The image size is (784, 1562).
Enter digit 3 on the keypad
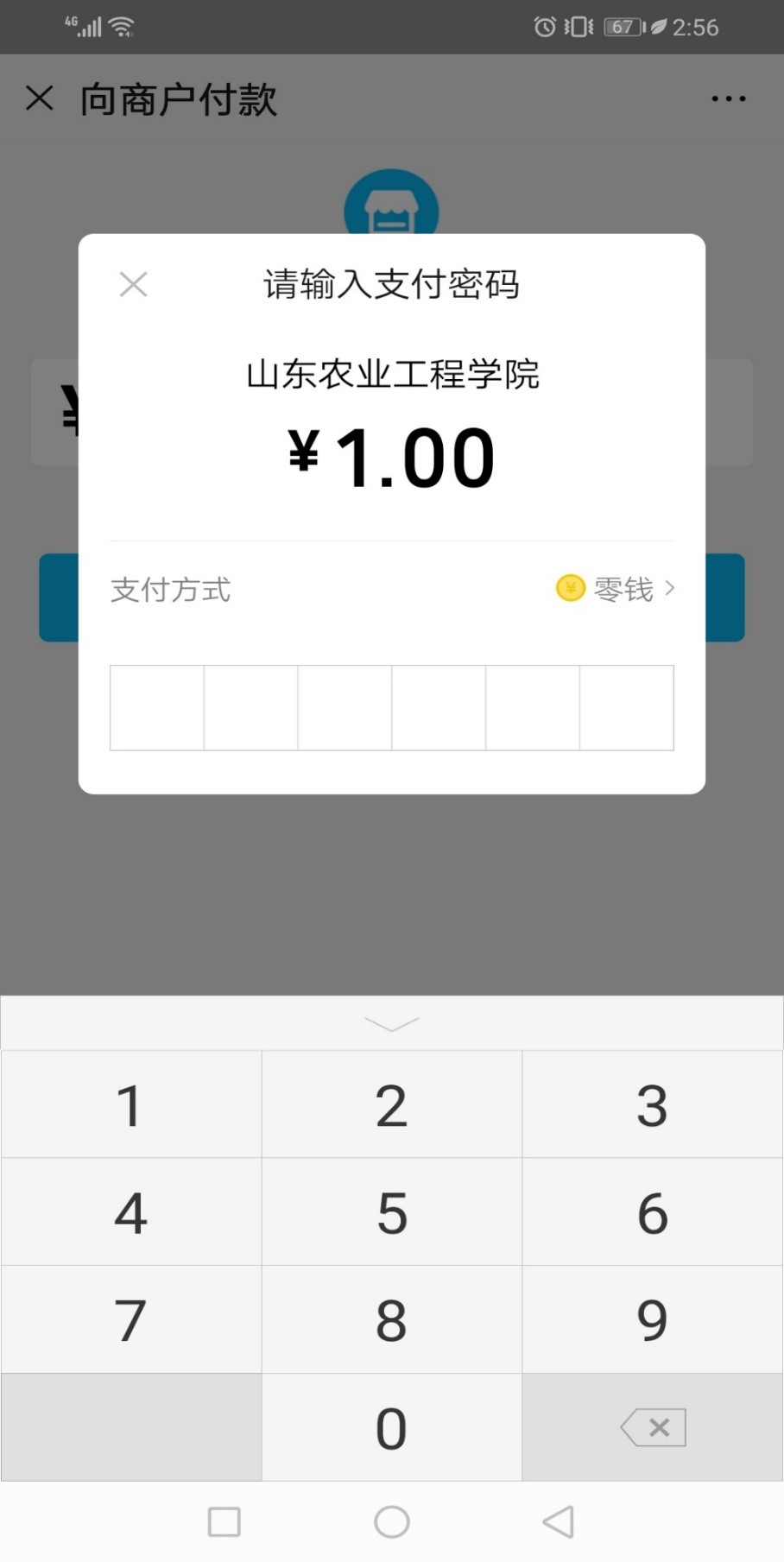pos(652,1105)
